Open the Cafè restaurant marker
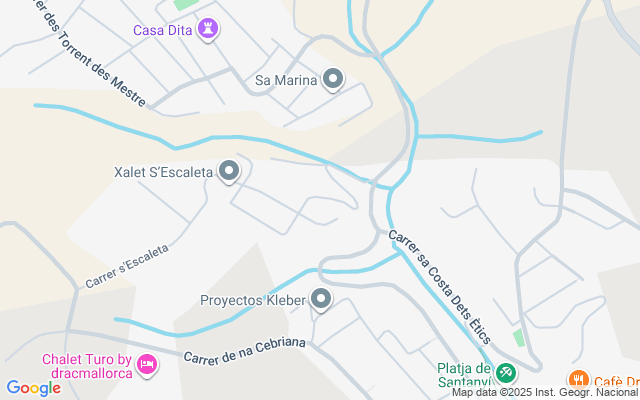The height and width of the screenshot is (400, 640). pyautogui.click(x=578, y=379)
